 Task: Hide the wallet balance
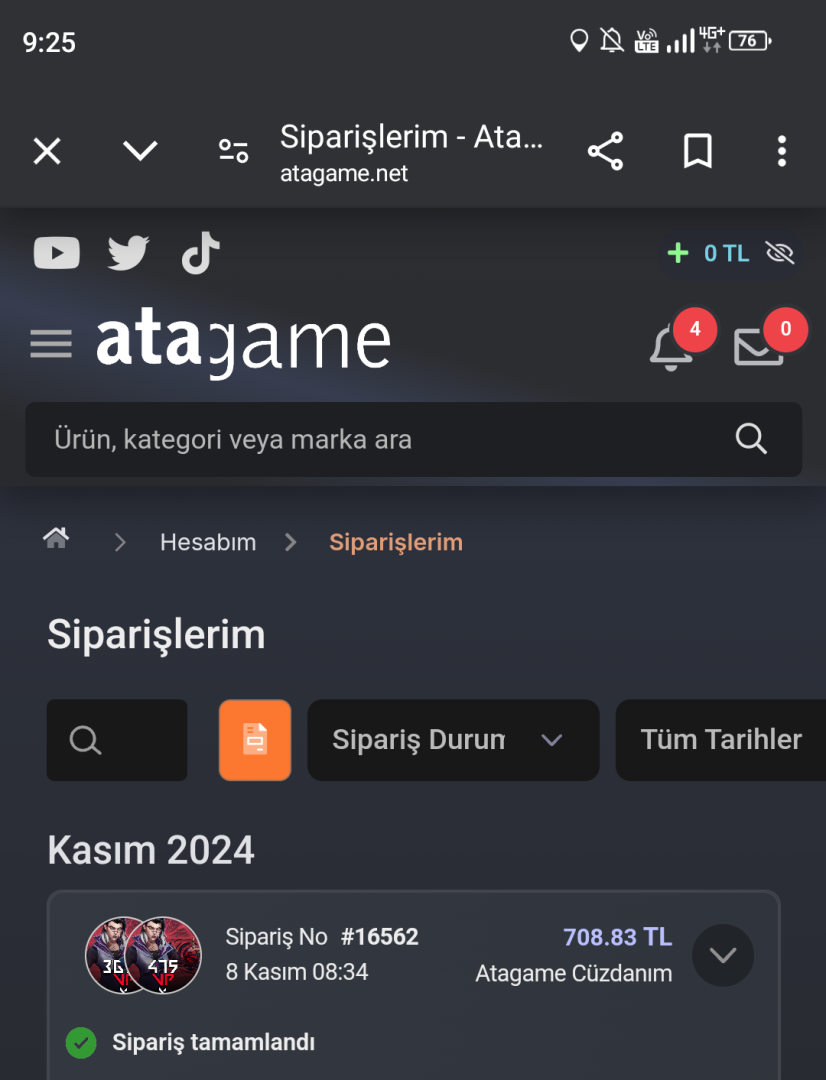click(780, 253)
